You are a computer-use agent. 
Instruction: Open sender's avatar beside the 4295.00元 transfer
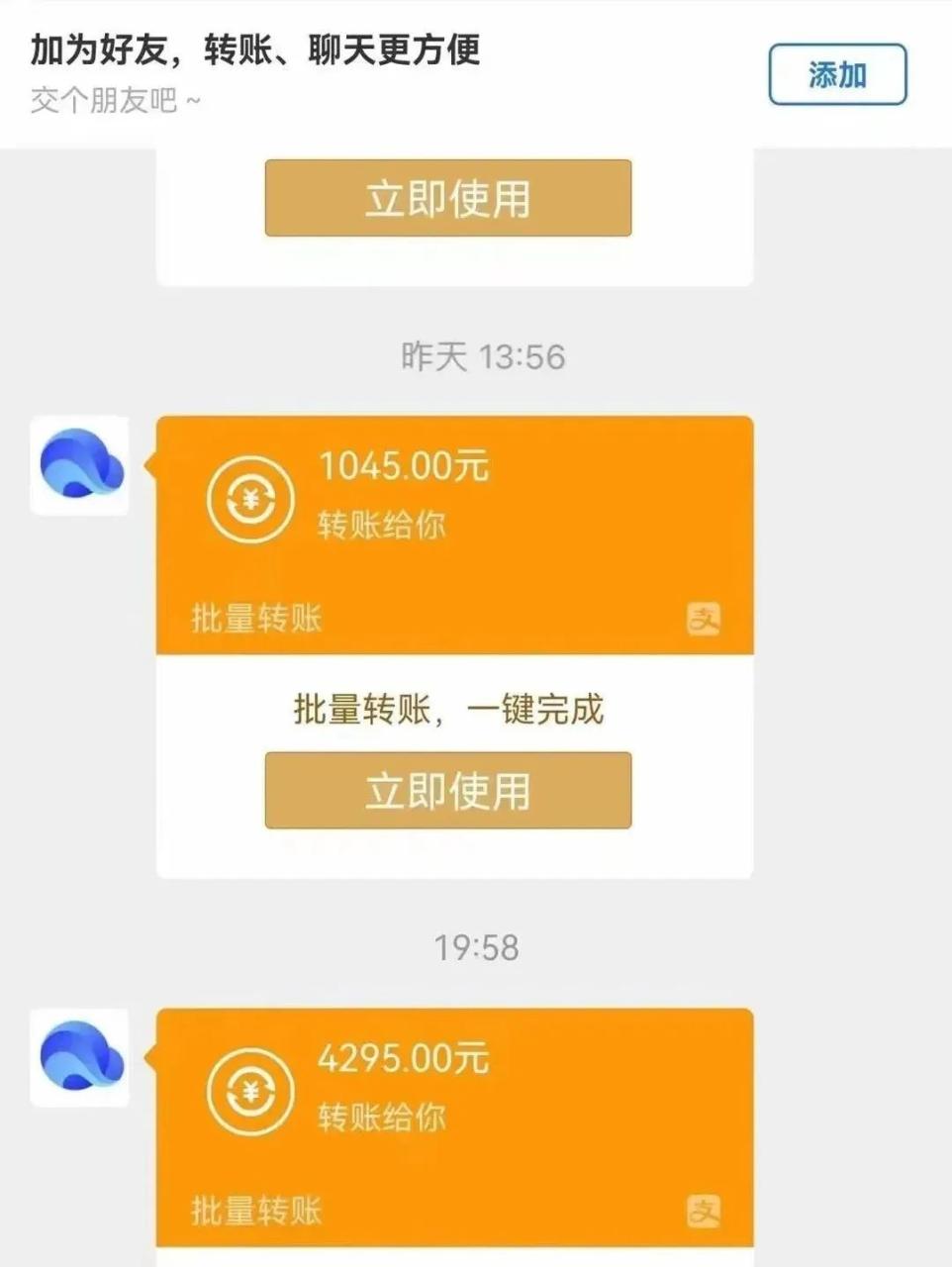pos(80,1057)
